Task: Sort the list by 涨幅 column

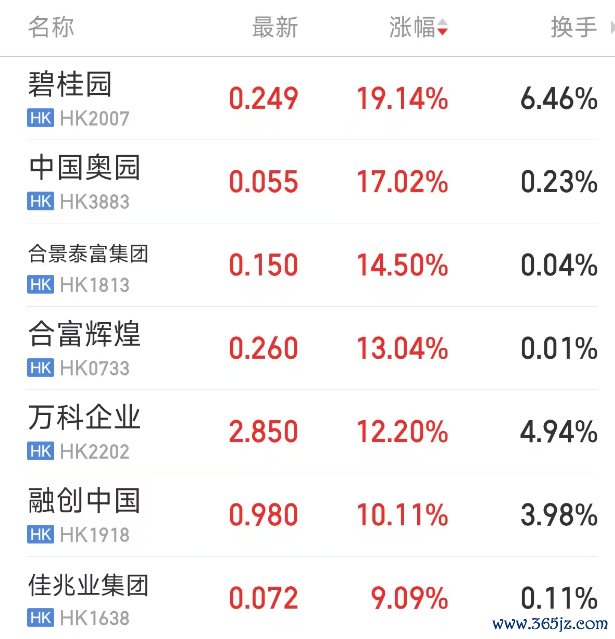Action: (x=419, y=27)
